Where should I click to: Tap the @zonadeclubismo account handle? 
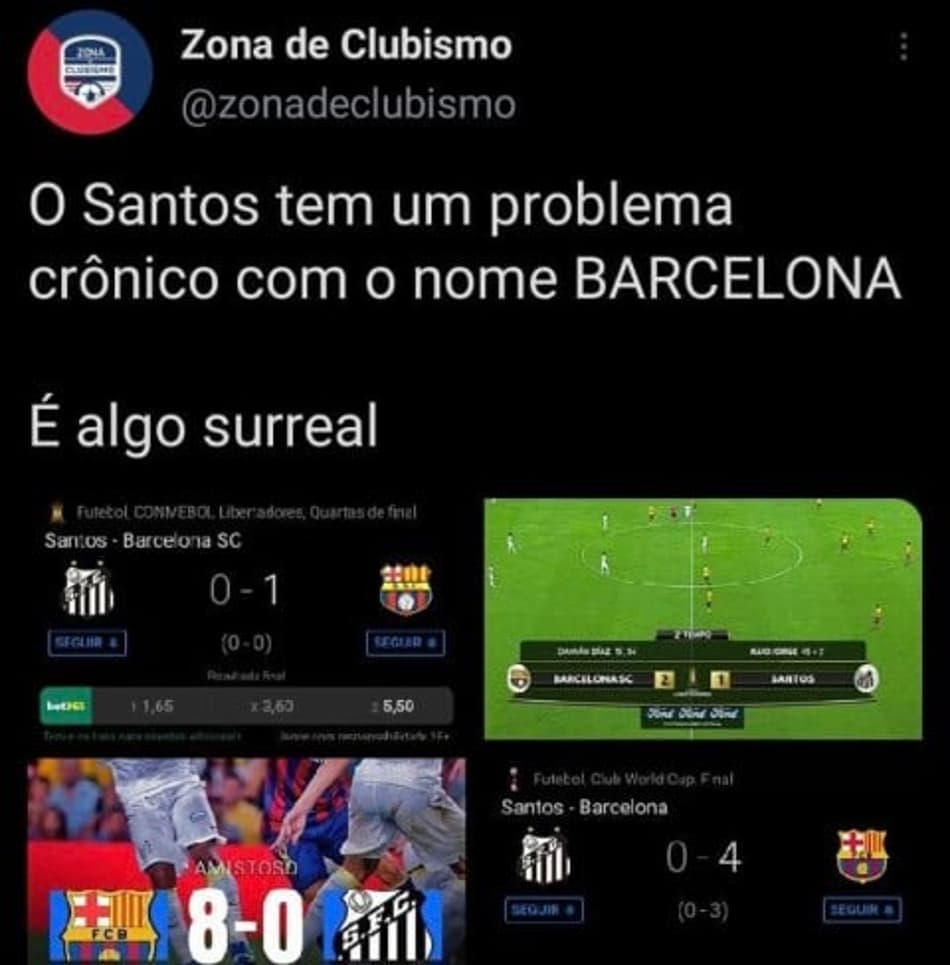(x=347, y=104)
